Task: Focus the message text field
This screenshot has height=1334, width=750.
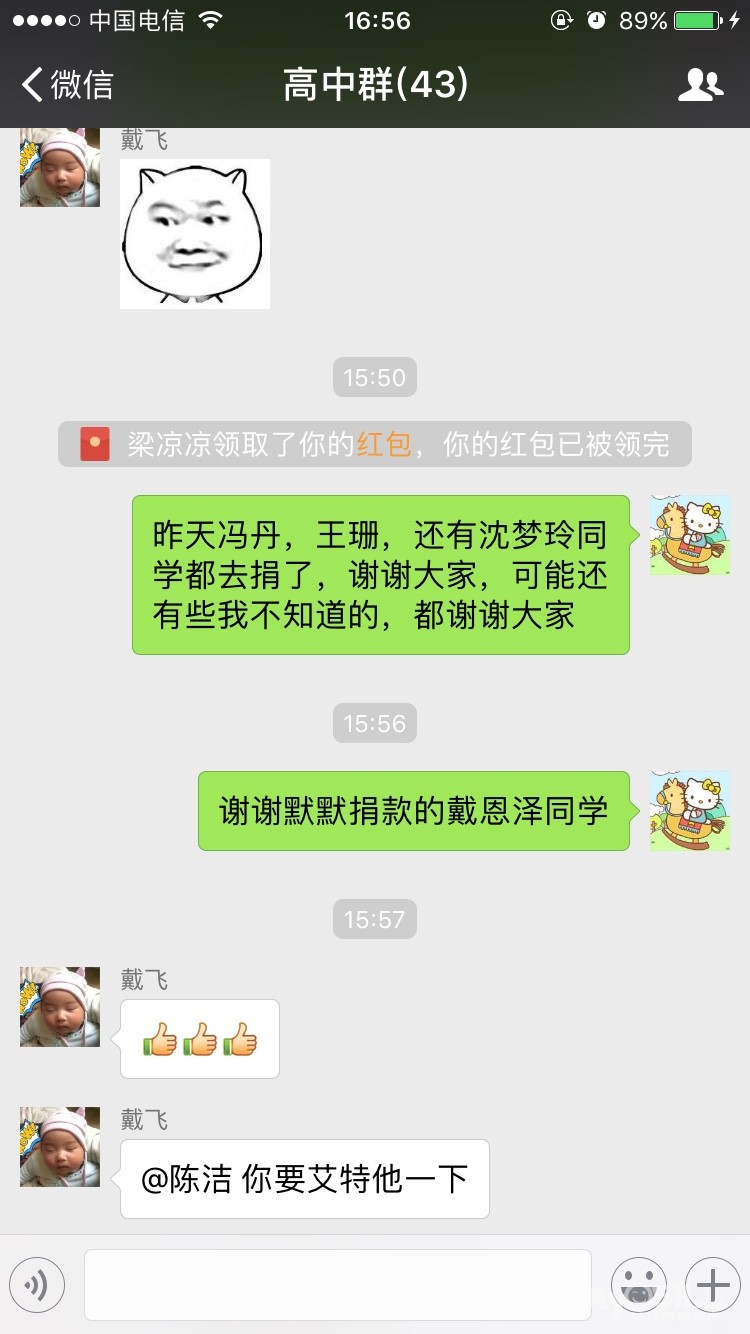Action: [x=337, y=1285]
